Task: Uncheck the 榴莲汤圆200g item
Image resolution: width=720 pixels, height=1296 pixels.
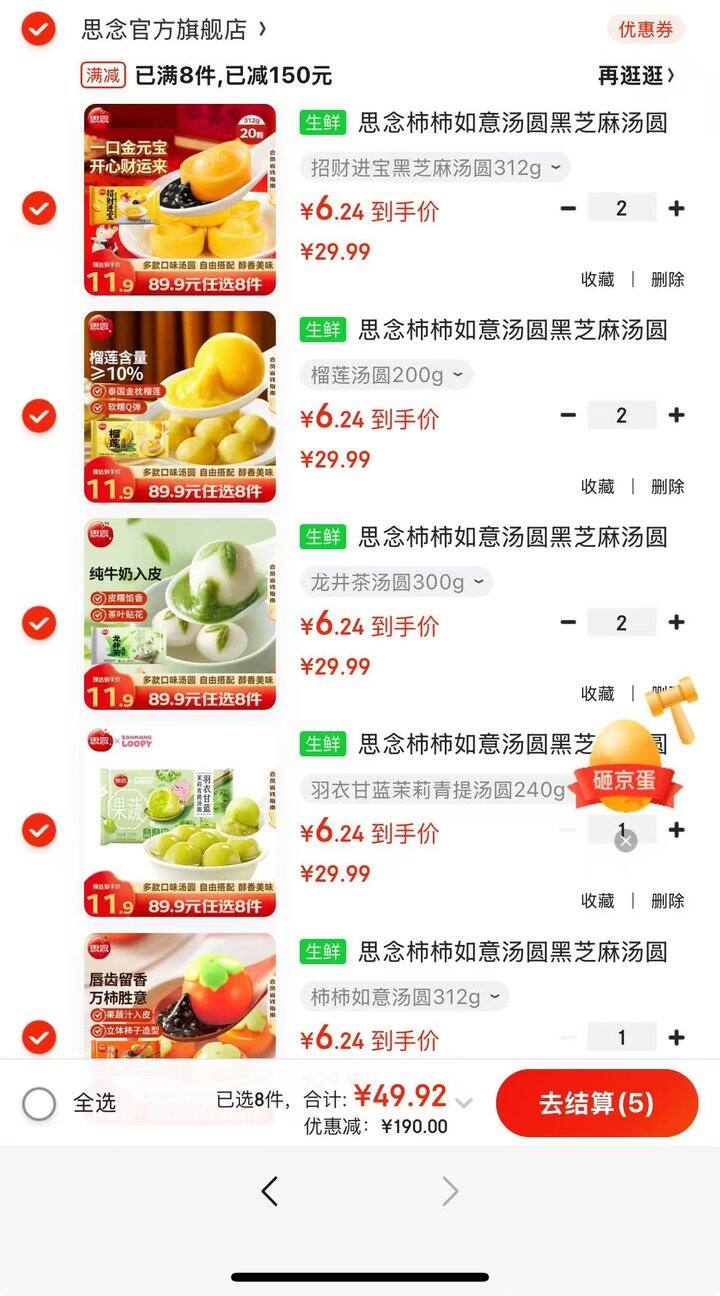Action: click(x=39, y=415)
